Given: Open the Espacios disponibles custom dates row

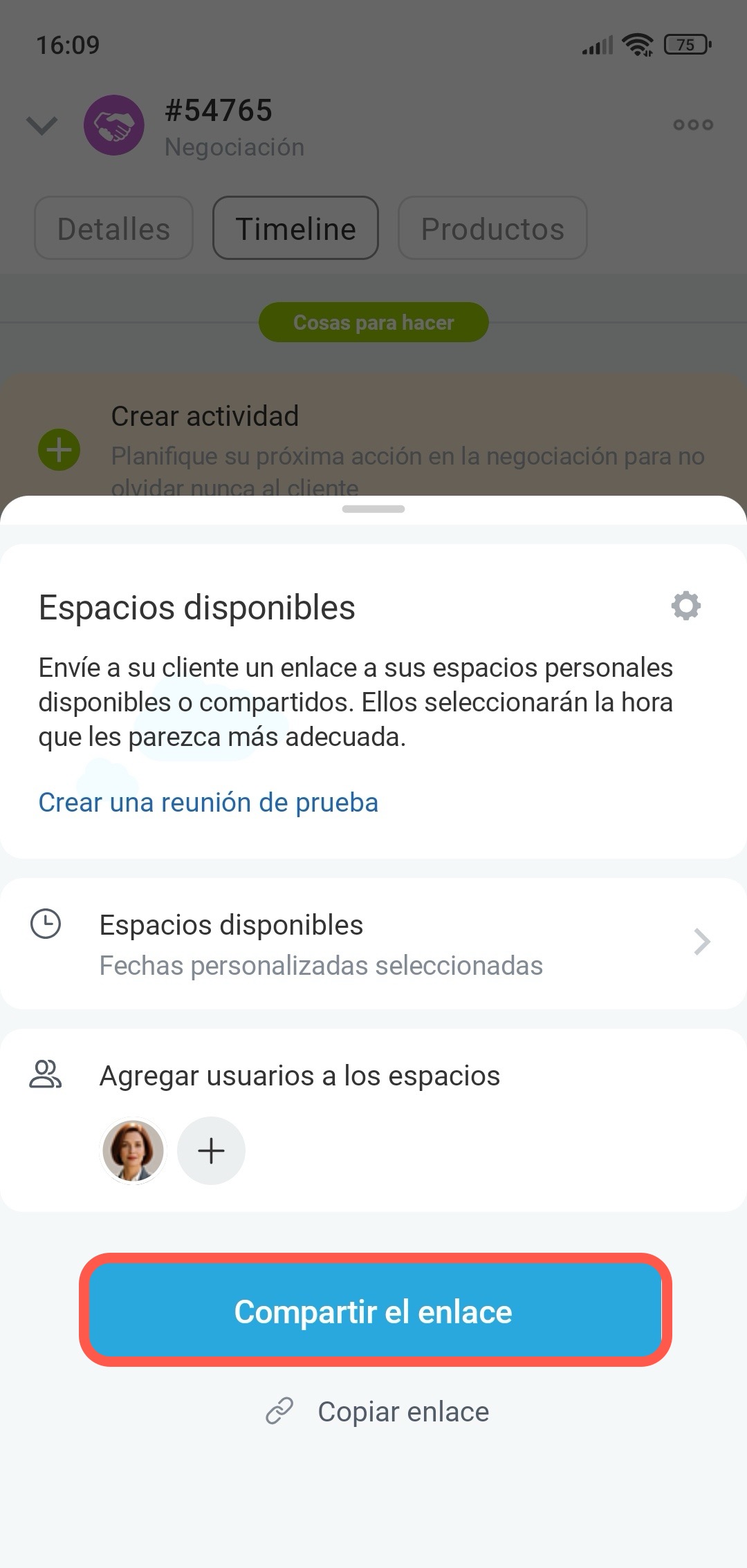Looking at the screenshot, I should coord(373,944).
